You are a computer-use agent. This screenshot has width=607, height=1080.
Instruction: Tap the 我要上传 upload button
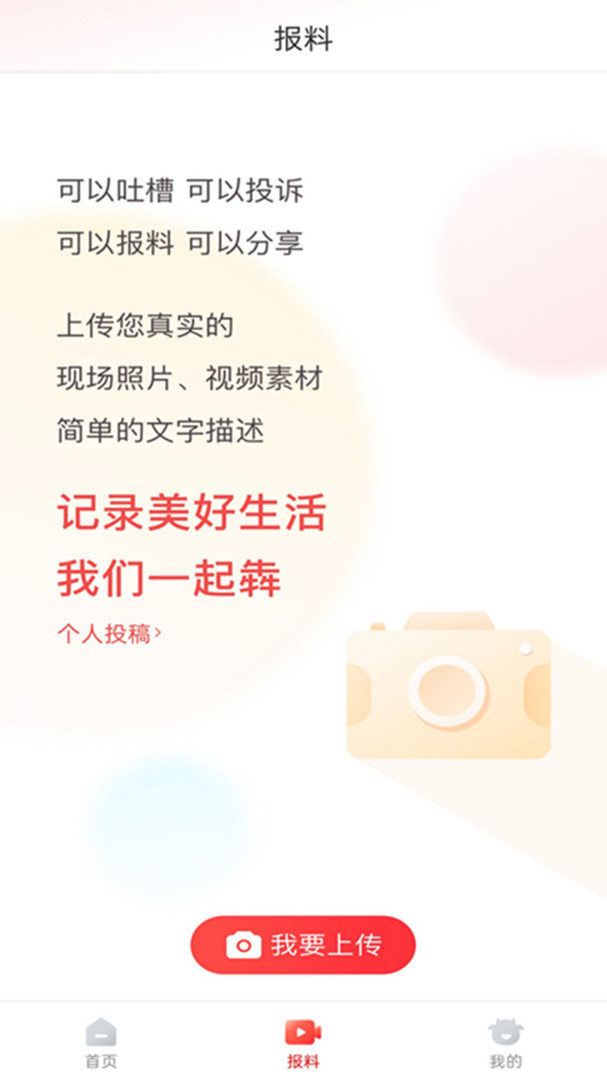pos(303,945)
